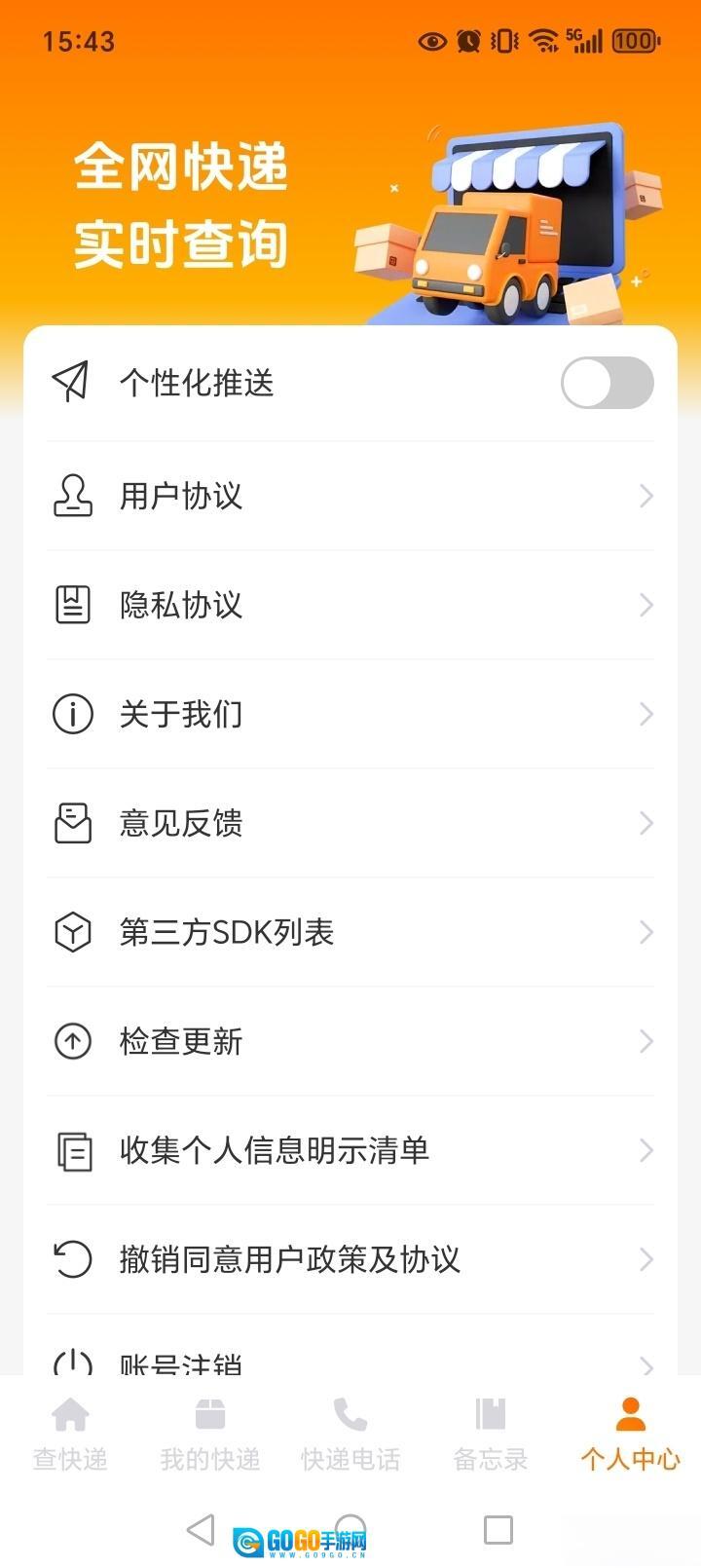Image resolution: width=701 pixels, height=1568 pixels.
Task: Open 账号注销 row
Action: click(350, 1362)
